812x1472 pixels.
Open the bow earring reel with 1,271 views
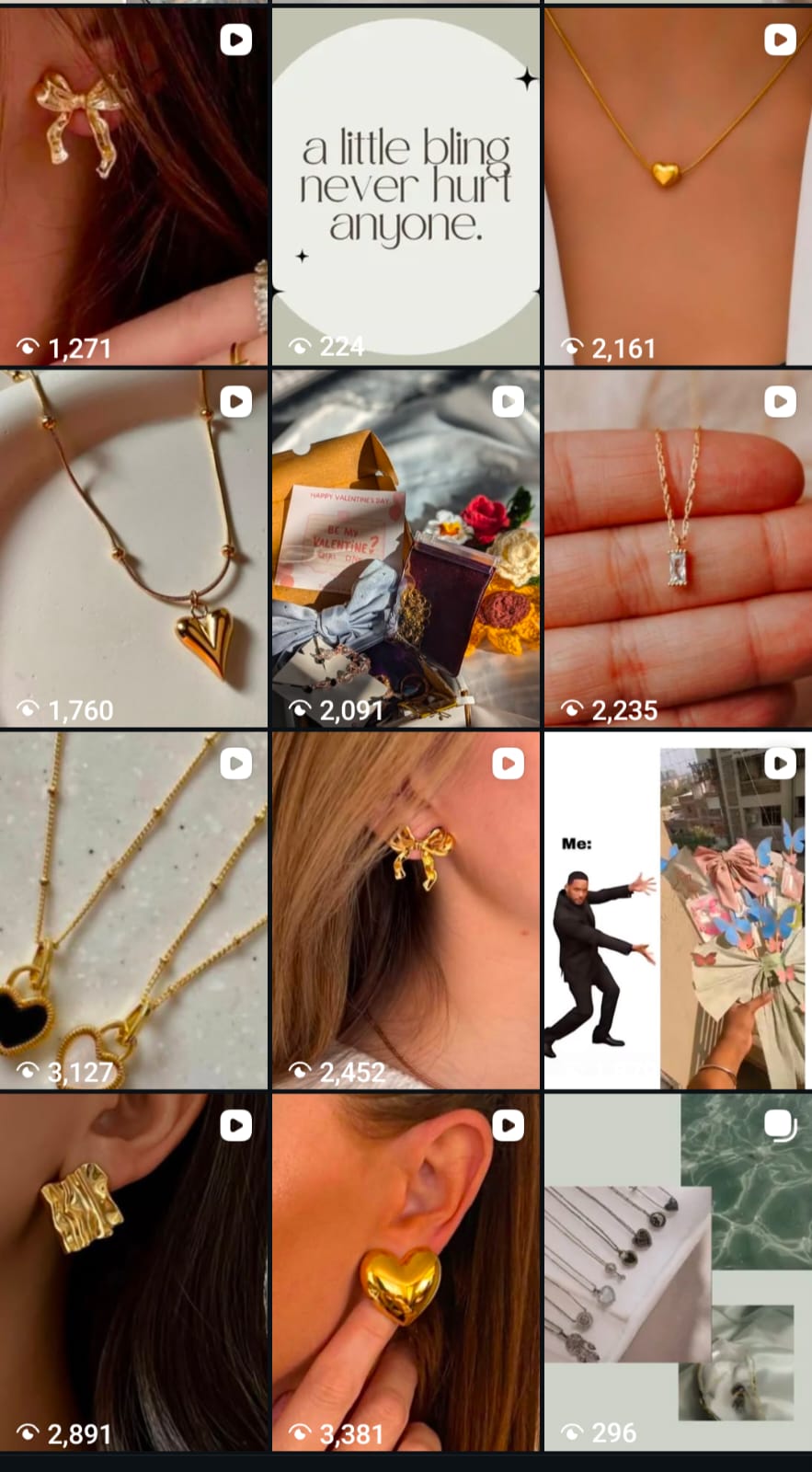pyautogui.click(x=133, y=184)
